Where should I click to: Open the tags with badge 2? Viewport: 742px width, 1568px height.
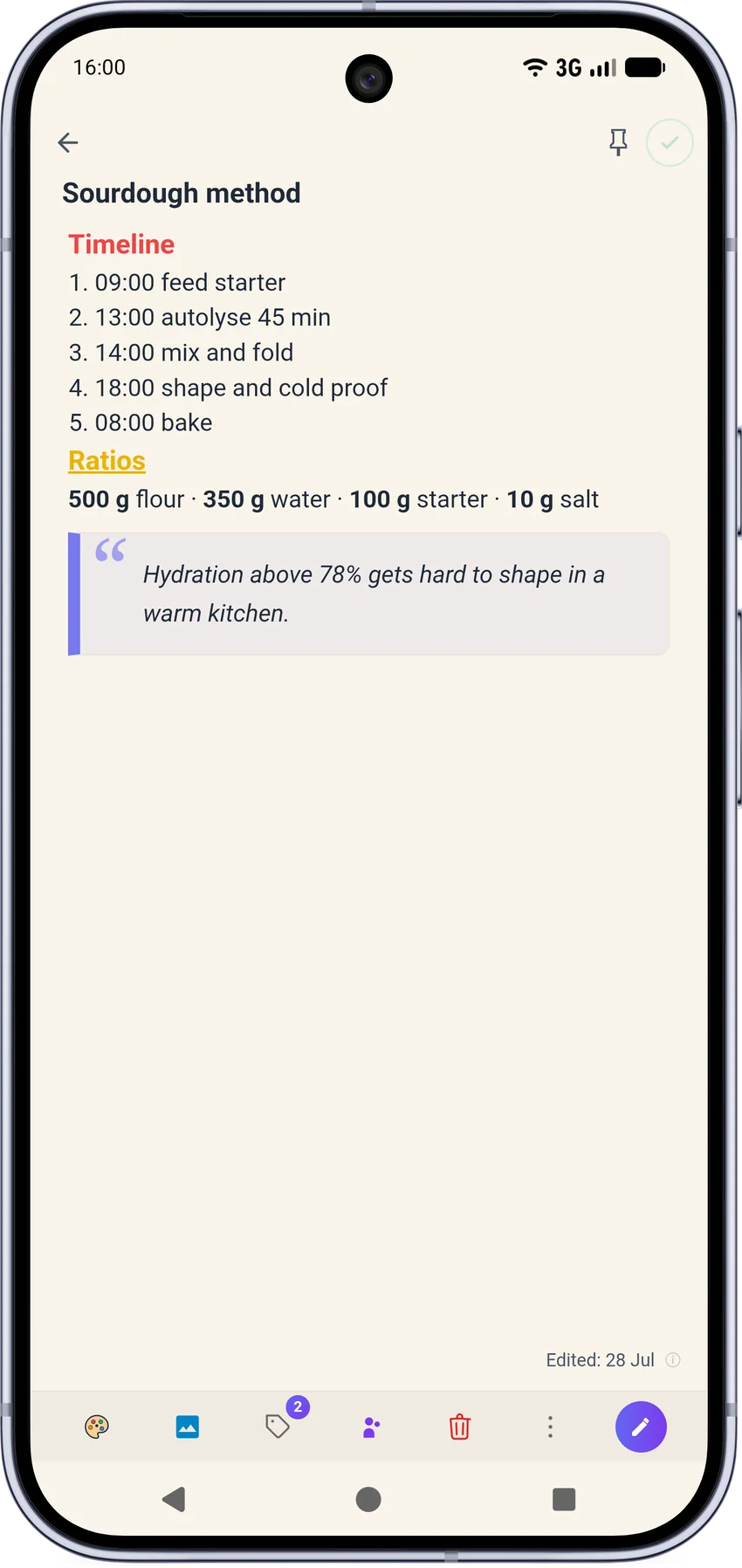pyautogui.click(x=278, y=1426)
